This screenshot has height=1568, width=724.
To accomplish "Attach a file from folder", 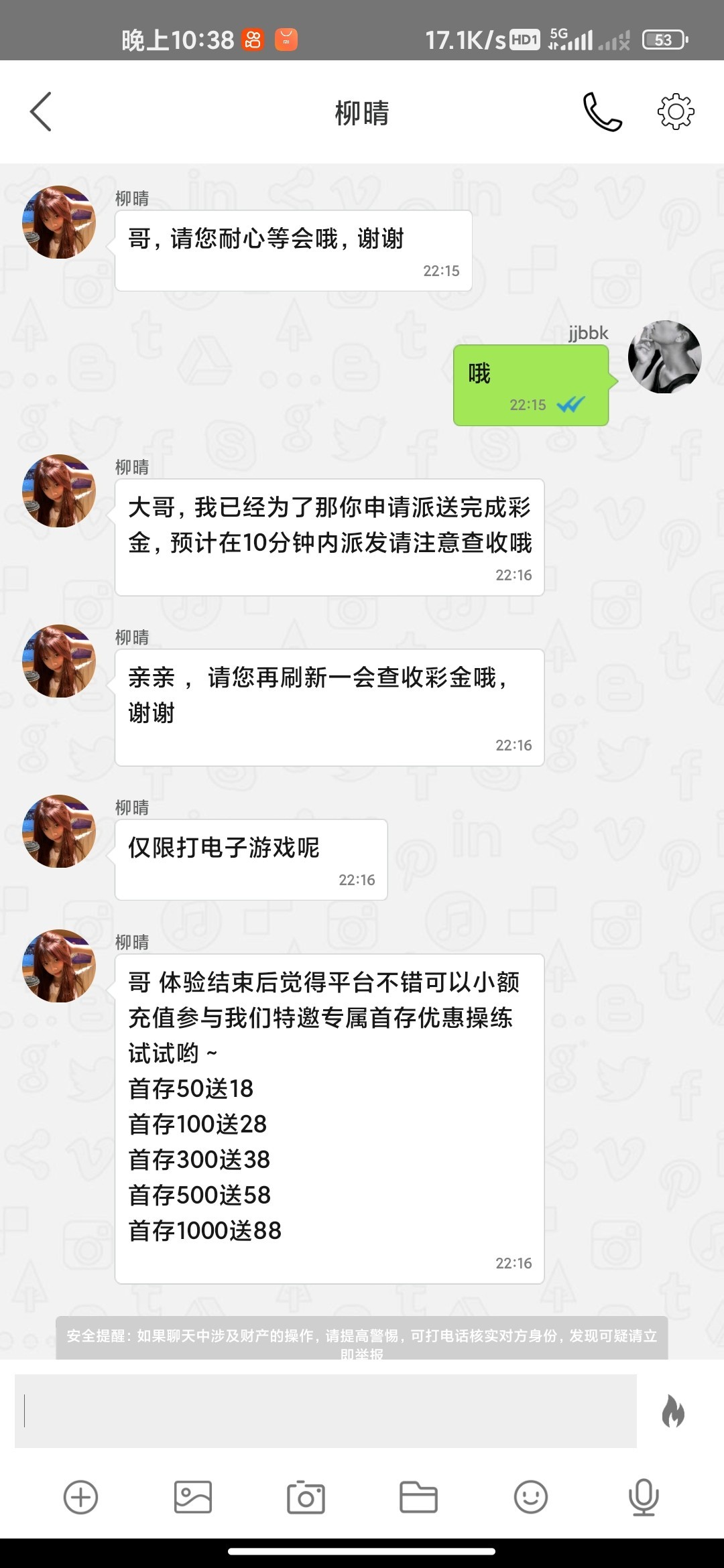I will point(418,1497).
